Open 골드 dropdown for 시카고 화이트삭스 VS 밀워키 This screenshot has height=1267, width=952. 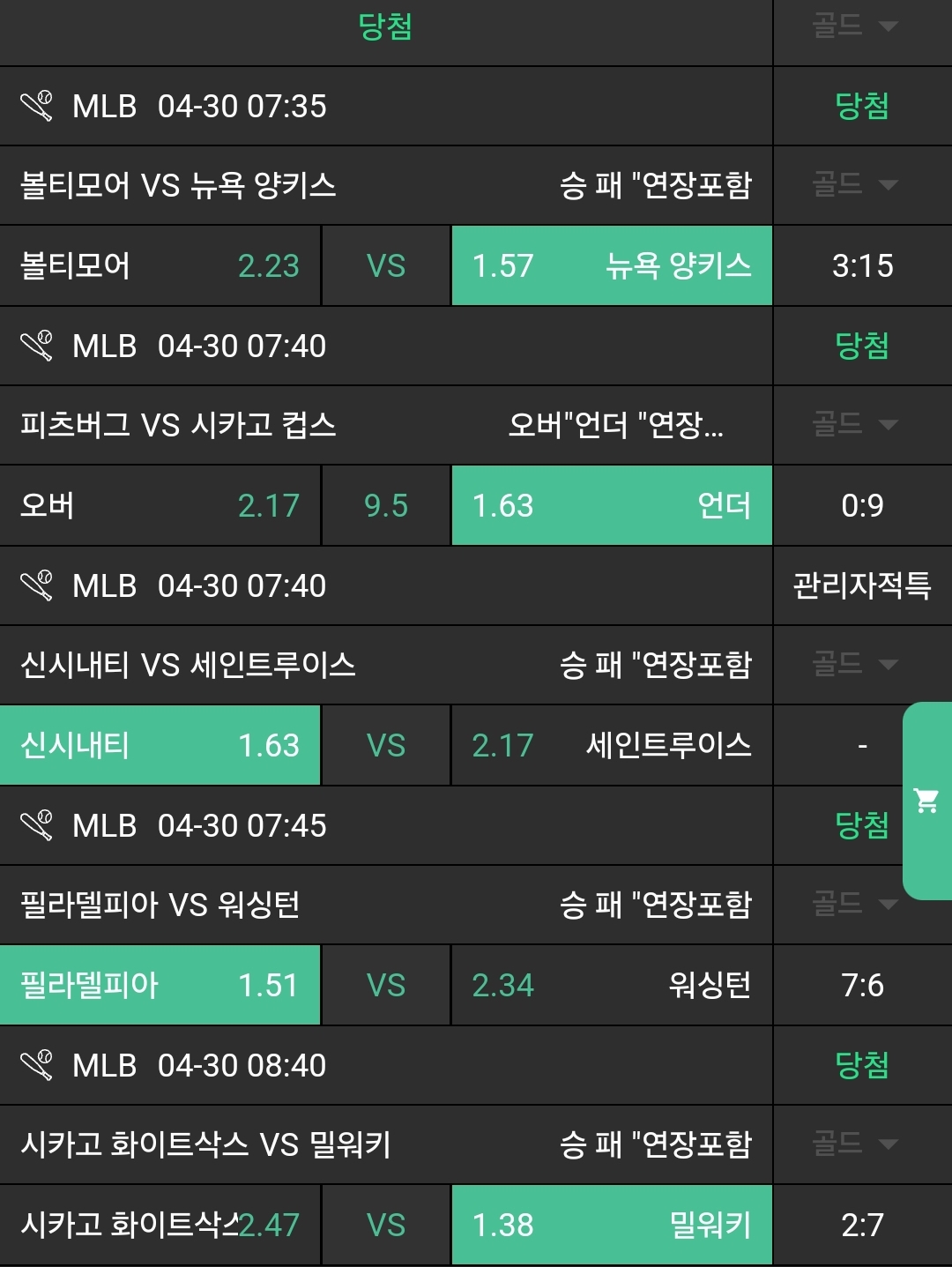[x=854, y=1144]
